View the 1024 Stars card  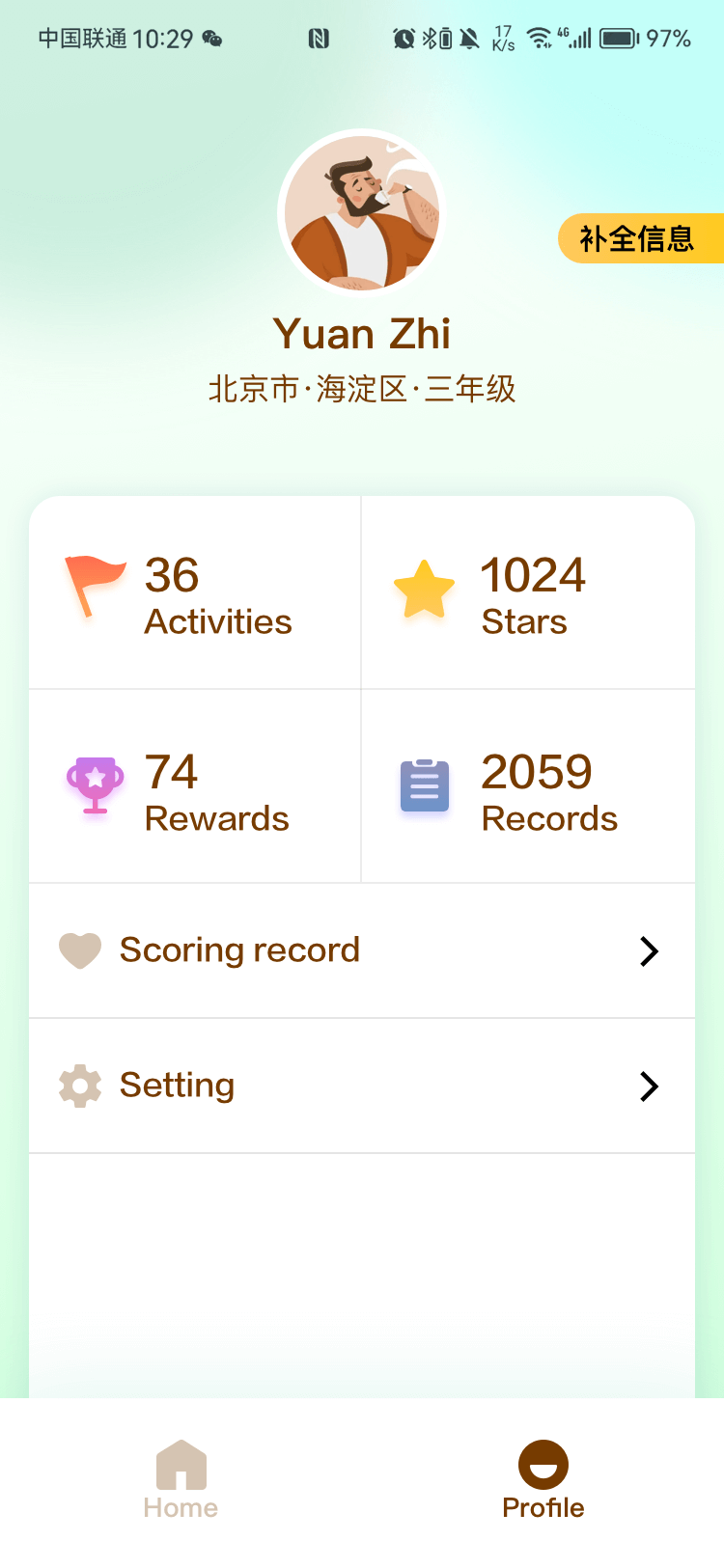[x=528, y=593]
